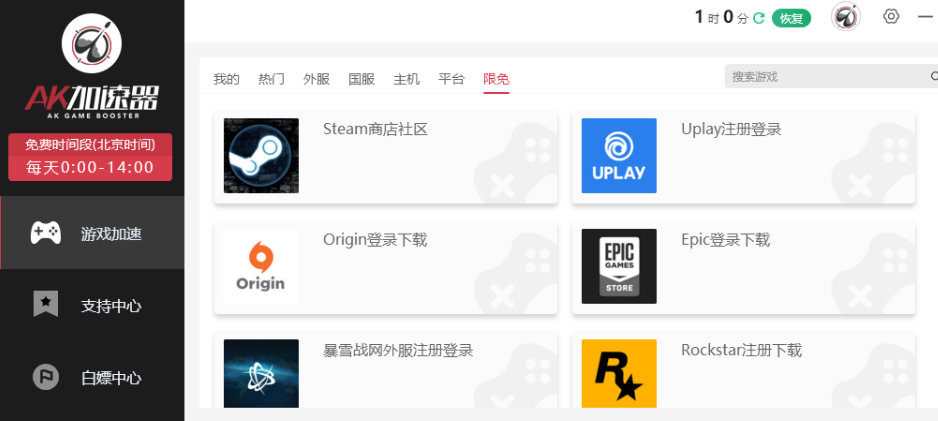Screen dimensions: 938x421
Task: Choose the Rockstar注册下载 card
Action: (743, 371)
